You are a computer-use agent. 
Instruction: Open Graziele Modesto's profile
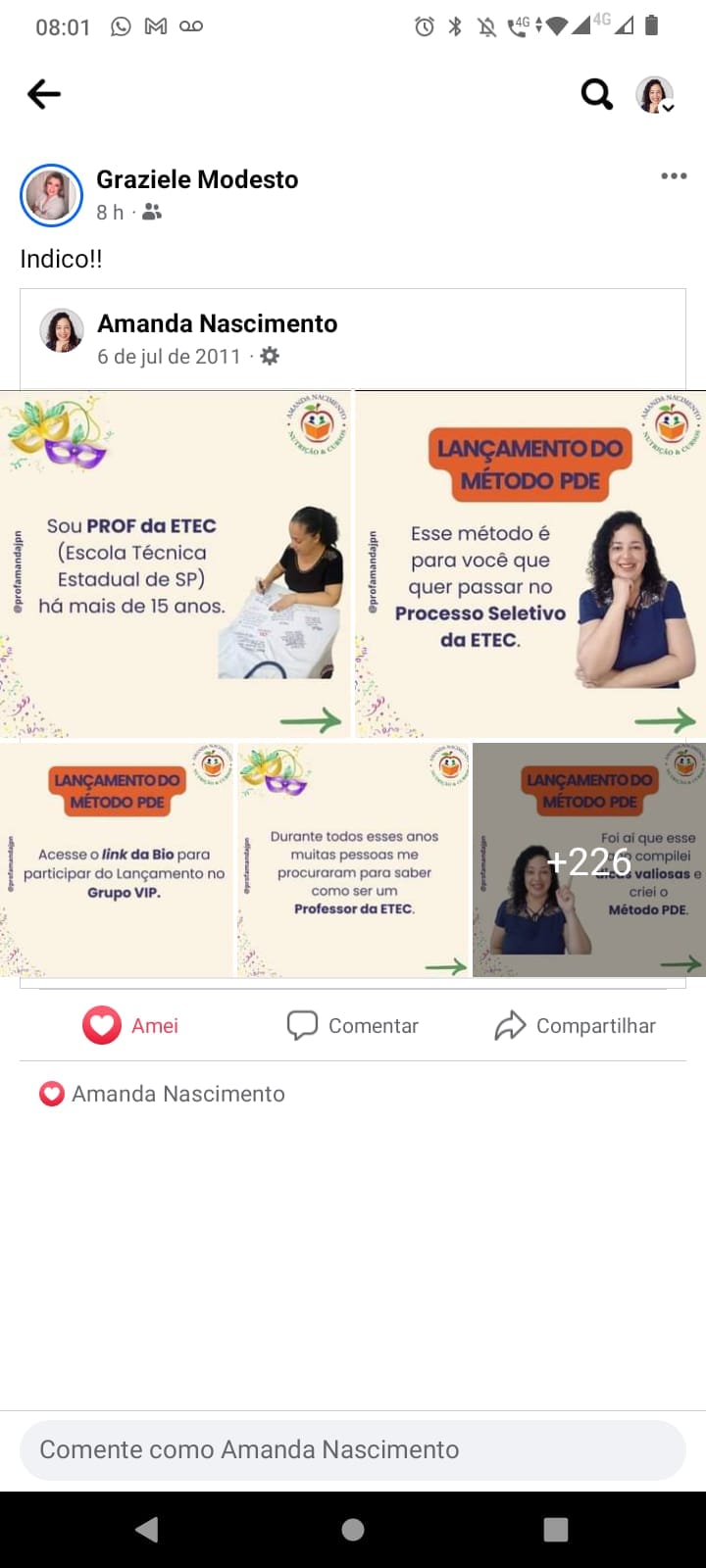(197, 179)
